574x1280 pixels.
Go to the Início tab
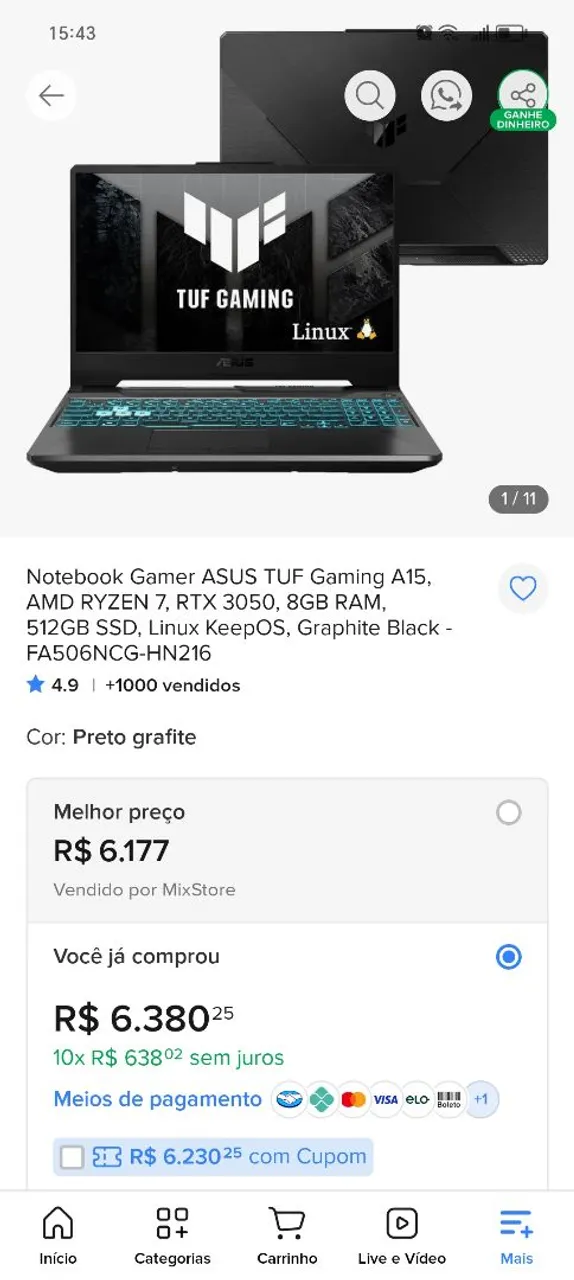click(x=58, y=1235)
